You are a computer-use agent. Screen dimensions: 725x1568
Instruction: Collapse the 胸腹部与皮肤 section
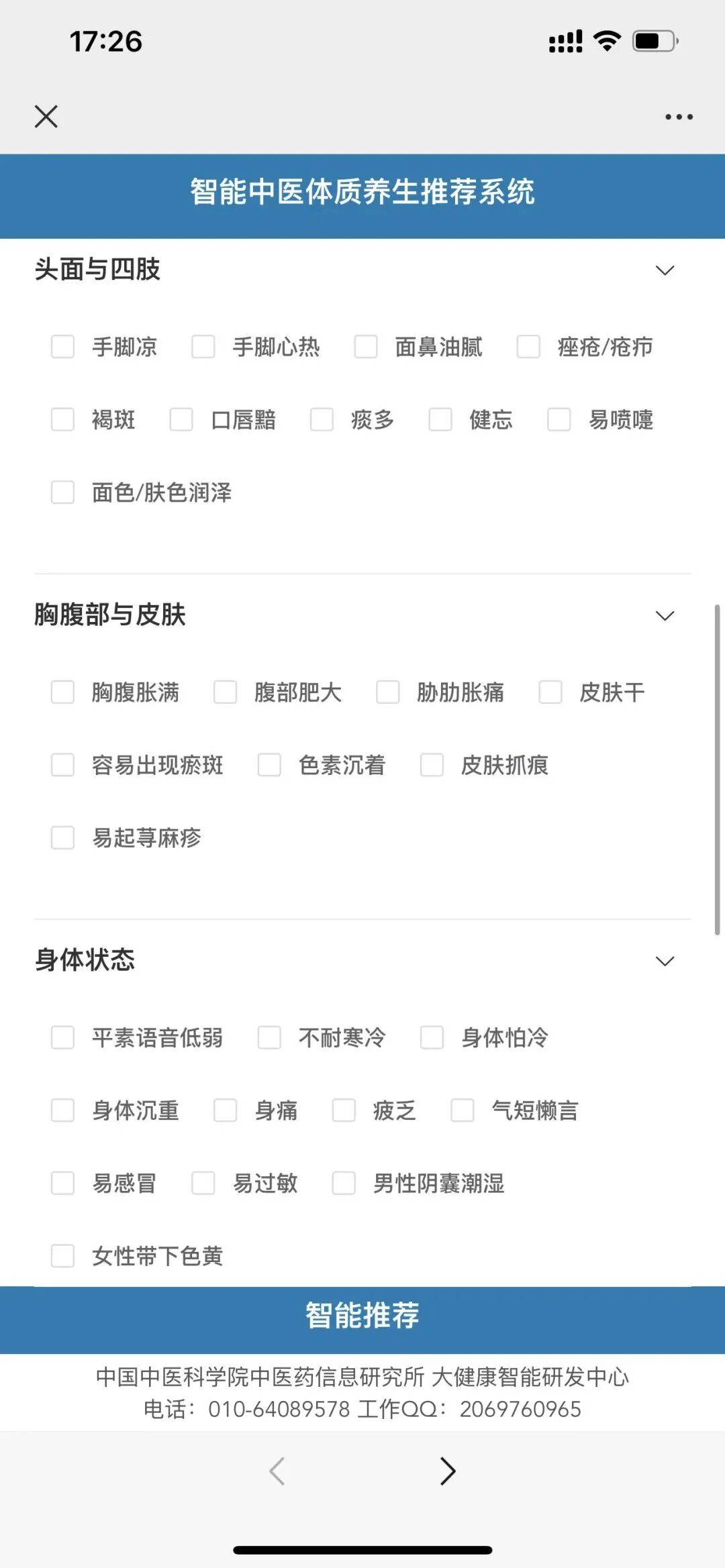(x=665, y=616)
